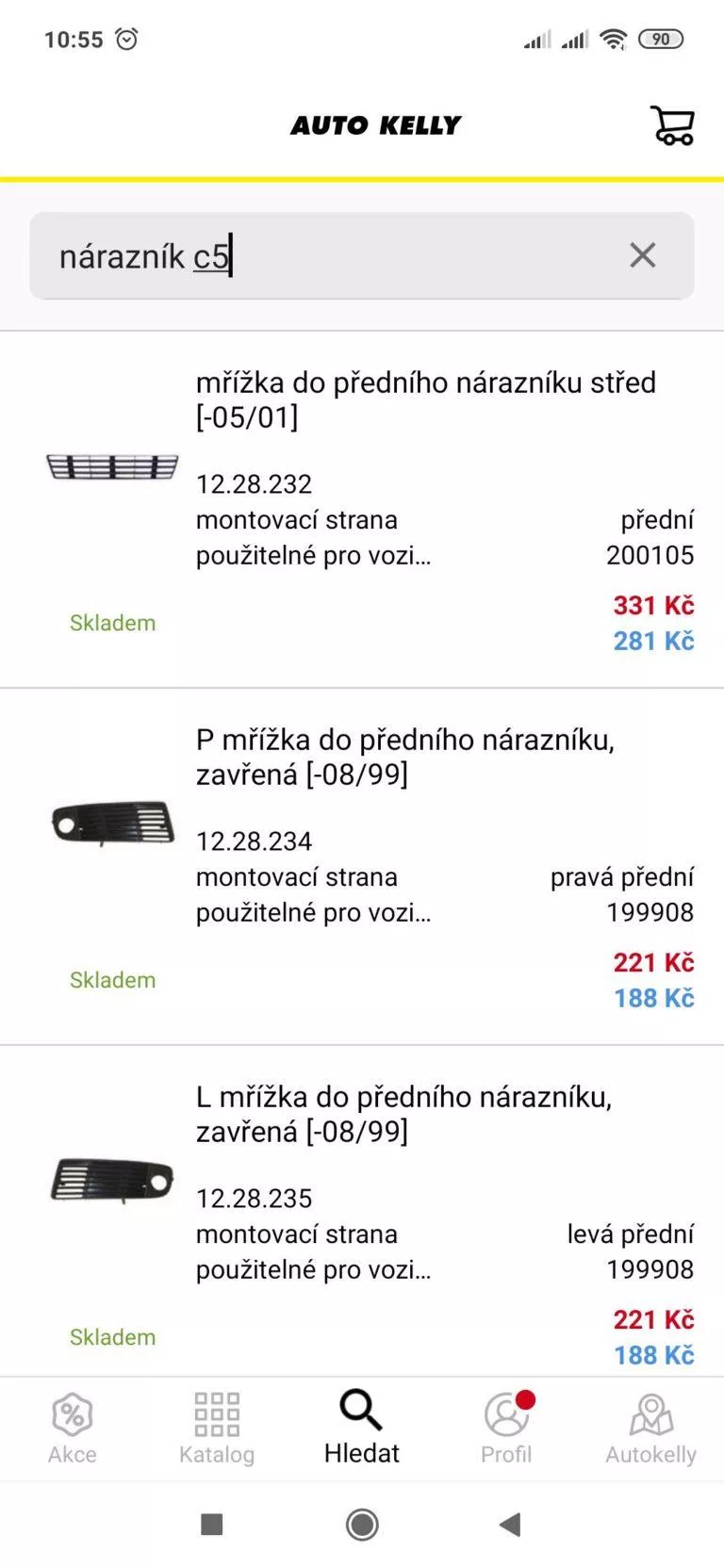Tap Skladem on the first product
Screen dimensions: 724x1568
[x=112, y=622]
